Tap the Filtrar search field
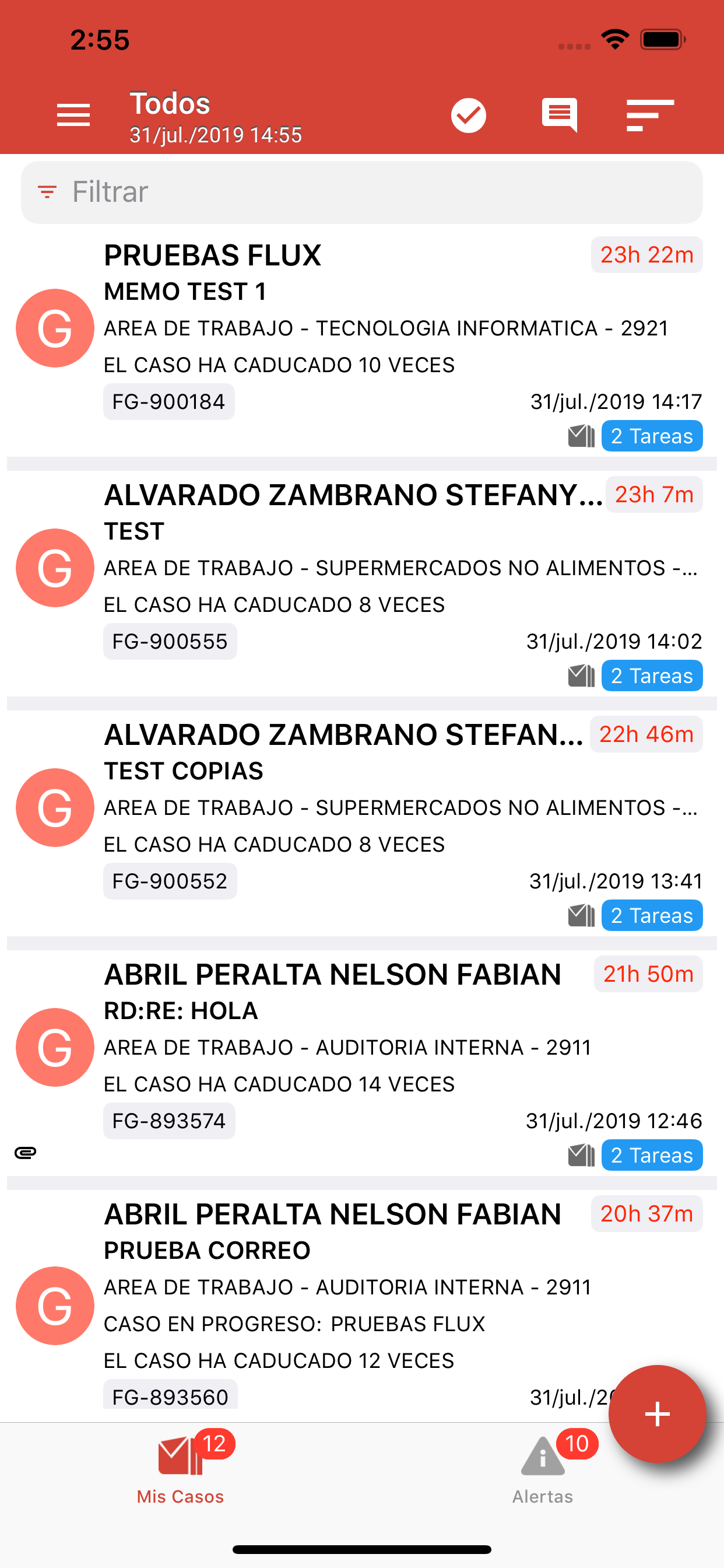The height and width of the screenshot is (1568, 724). pos(362,192)
